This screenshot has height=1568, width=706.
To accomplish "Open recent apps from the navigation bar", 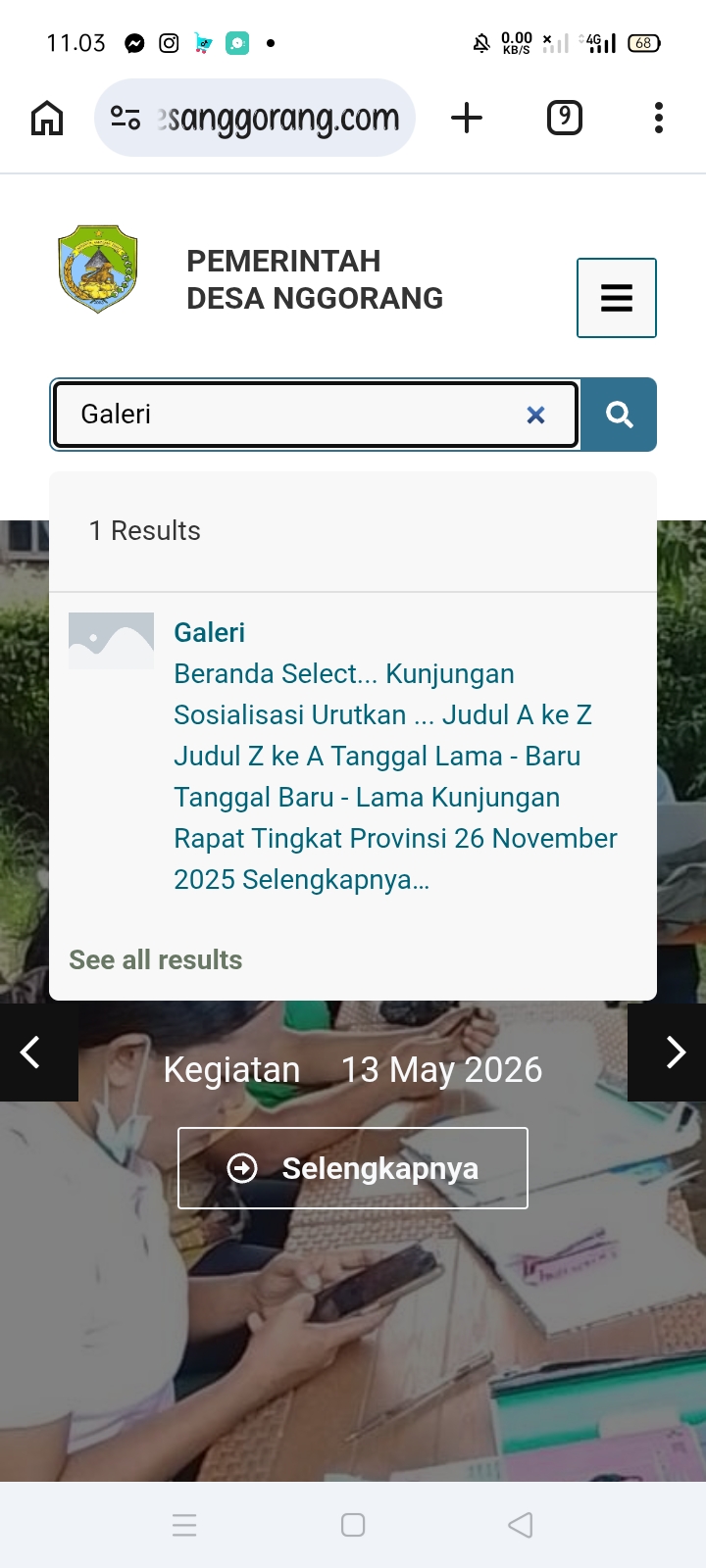I will tap(184, 1525).
